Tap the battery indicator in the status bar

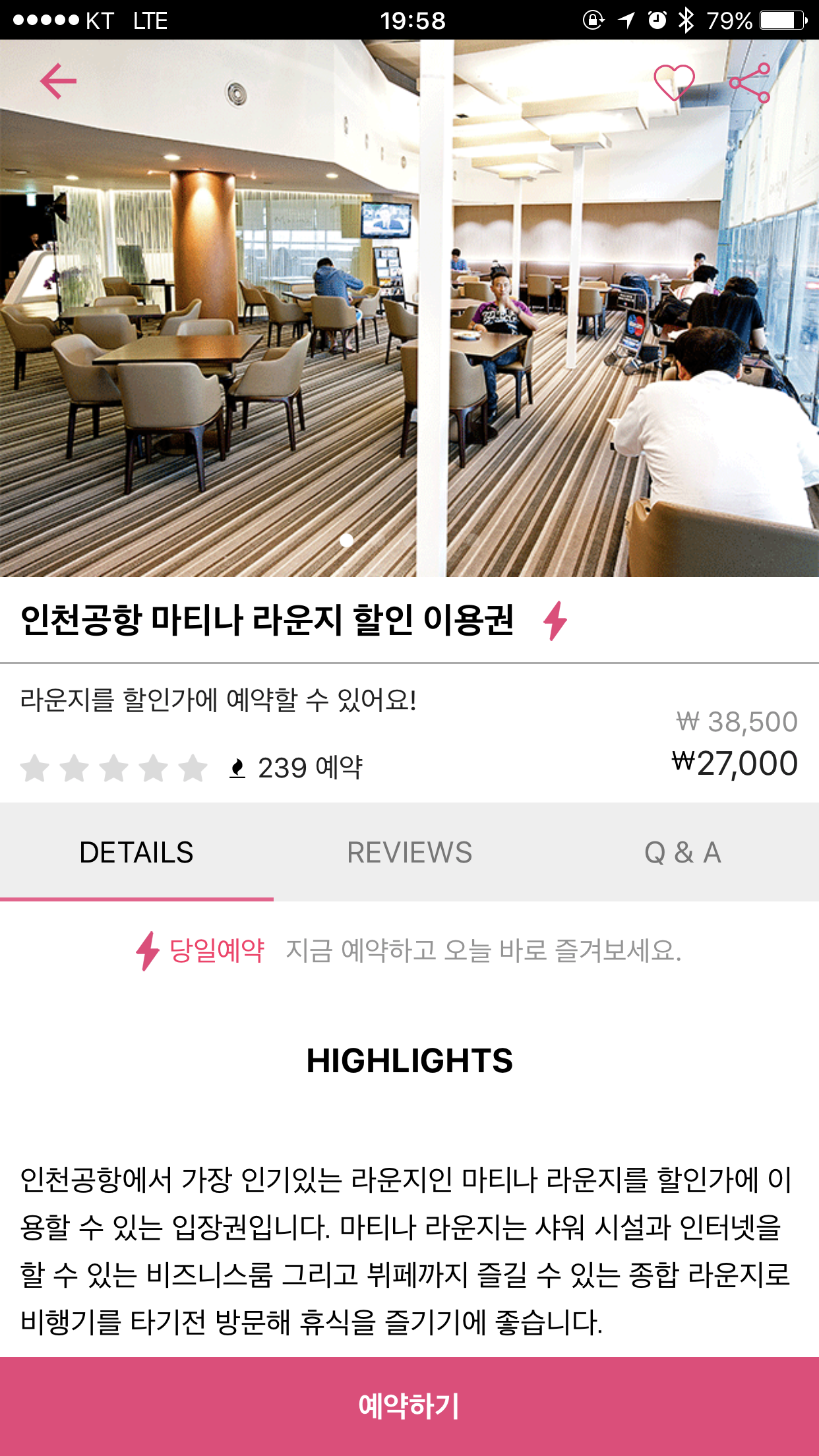tap(781, 21)
